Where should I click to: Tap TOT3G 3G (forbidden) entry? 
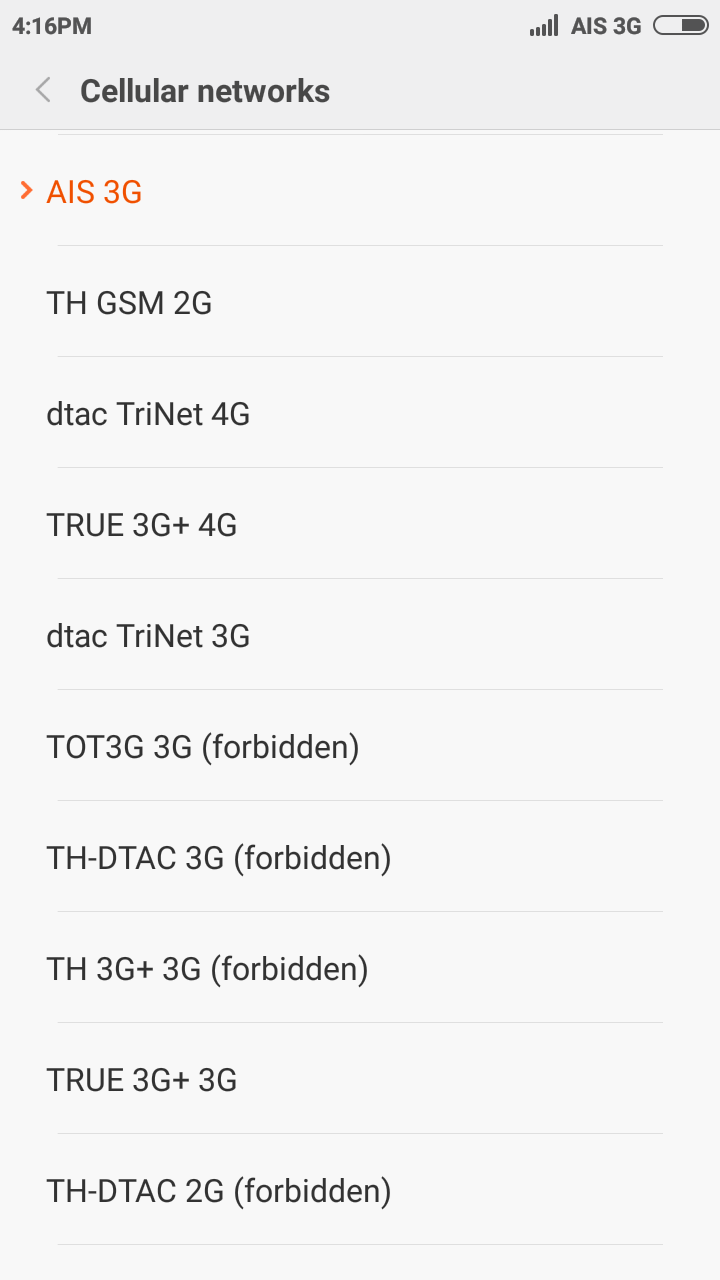(360, 746)
